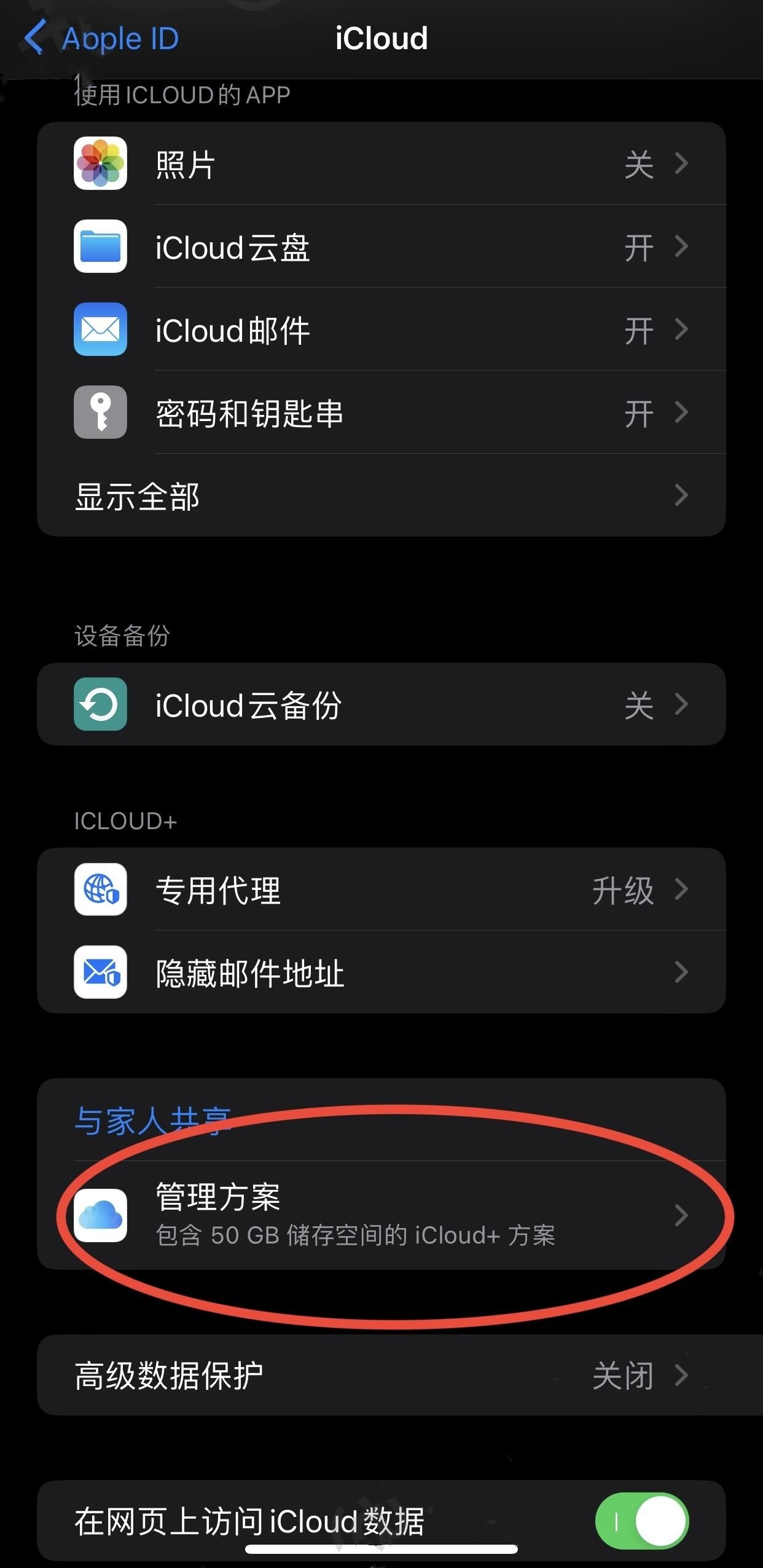Tap the blue iCloud云盘 folder icon
Image resolution: width=763 pixels, height=1568 pixels.
point(100,246)
